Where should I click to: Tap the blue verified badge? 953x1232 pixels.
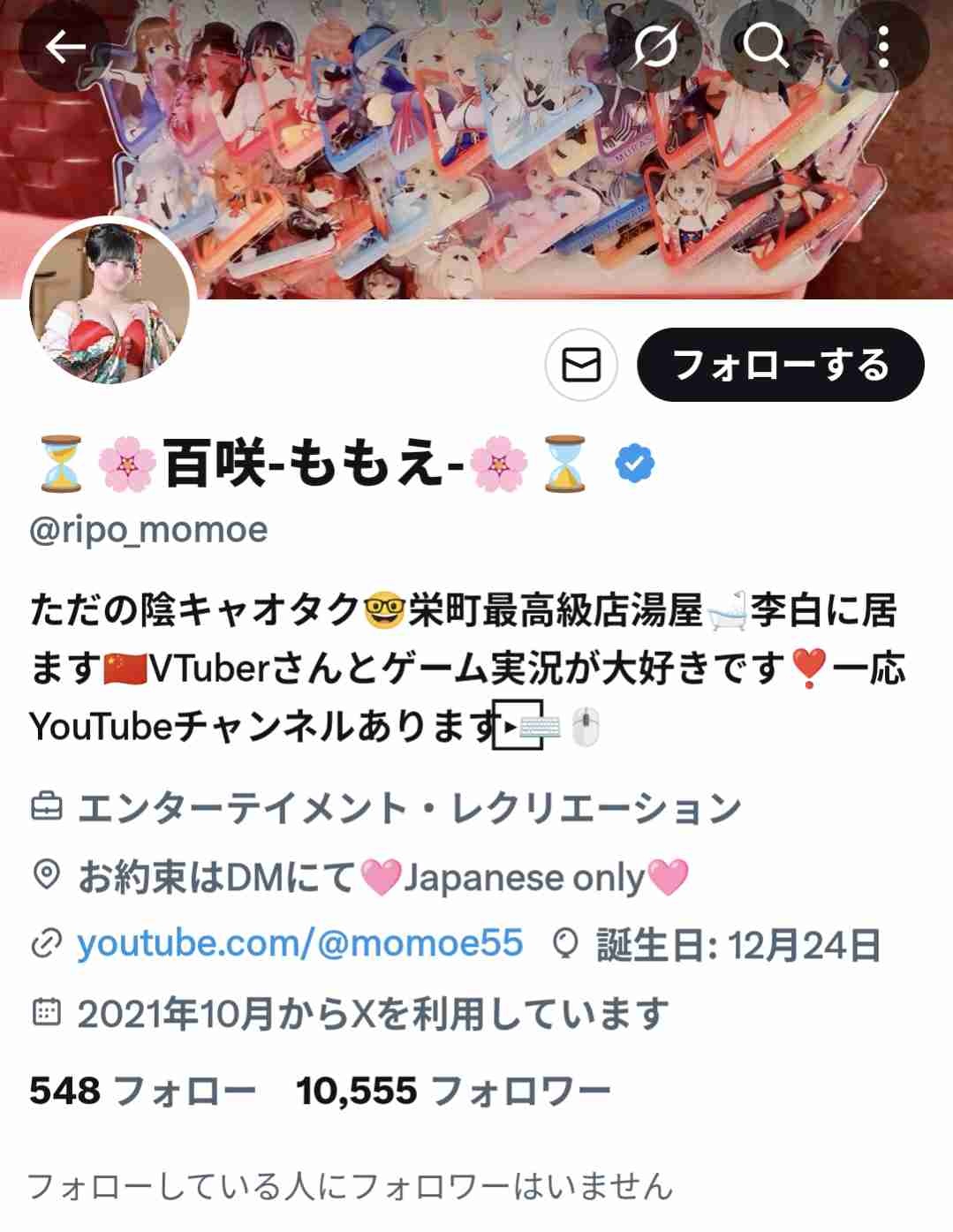click(x=635, y=464)
